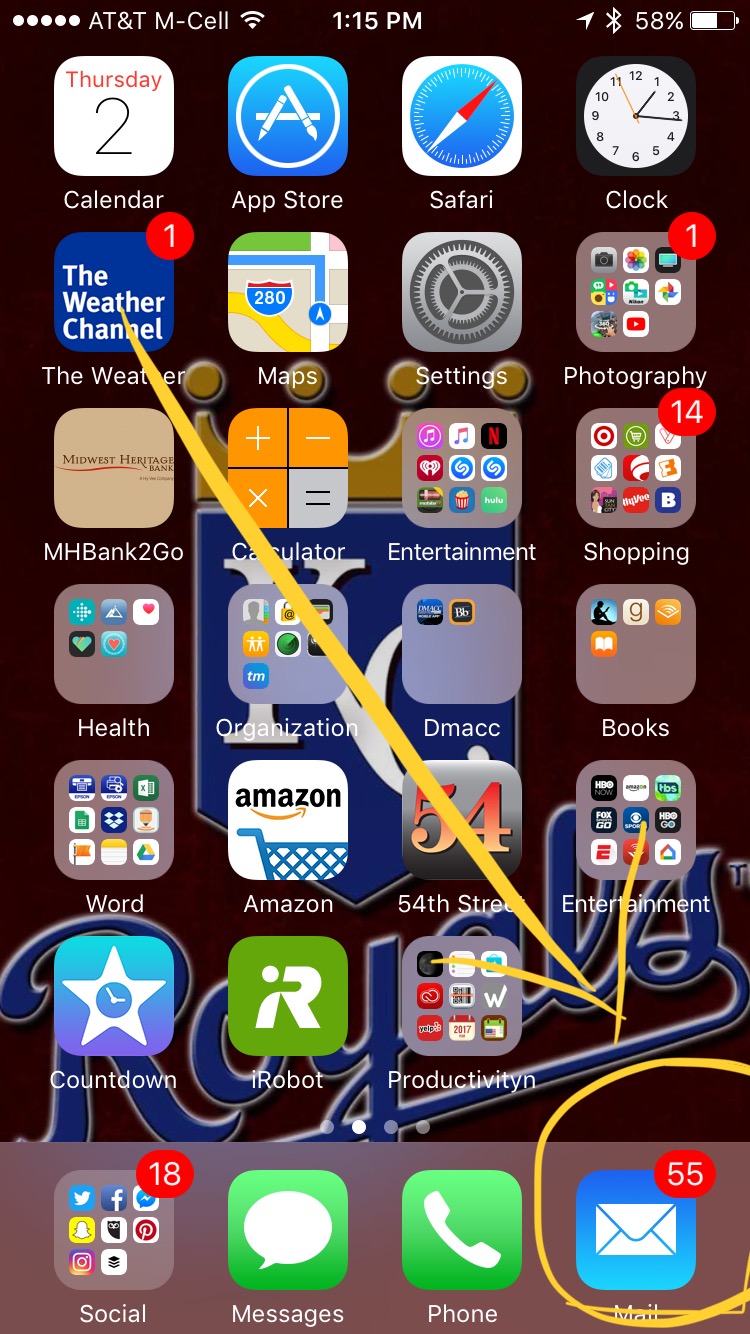The height and width of the screenshot is (1334, 750).
Task: Open Messages from the dock
Action: 287,1230
